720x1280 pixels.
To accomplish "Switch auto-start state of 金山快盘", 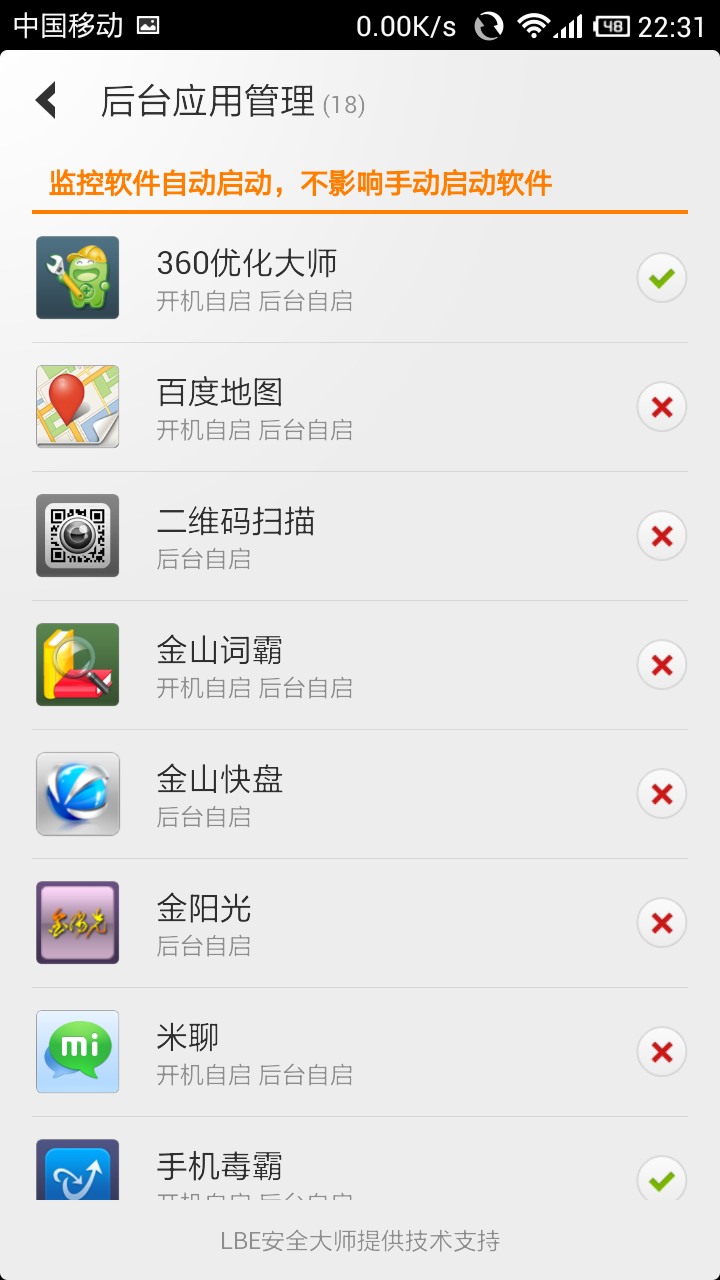I will pos(661,794).
